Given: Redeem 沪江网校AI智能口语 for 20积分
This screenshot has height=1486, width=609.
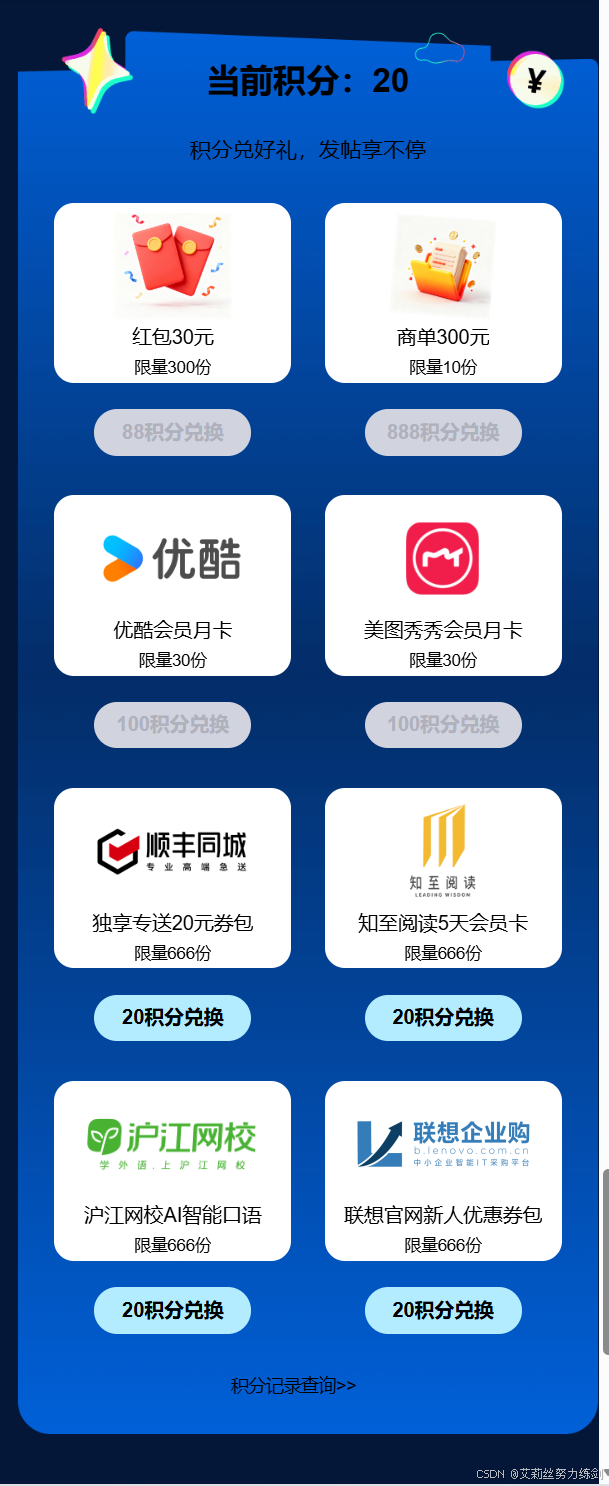Looking at the screenshot, I should [172, 1310].
